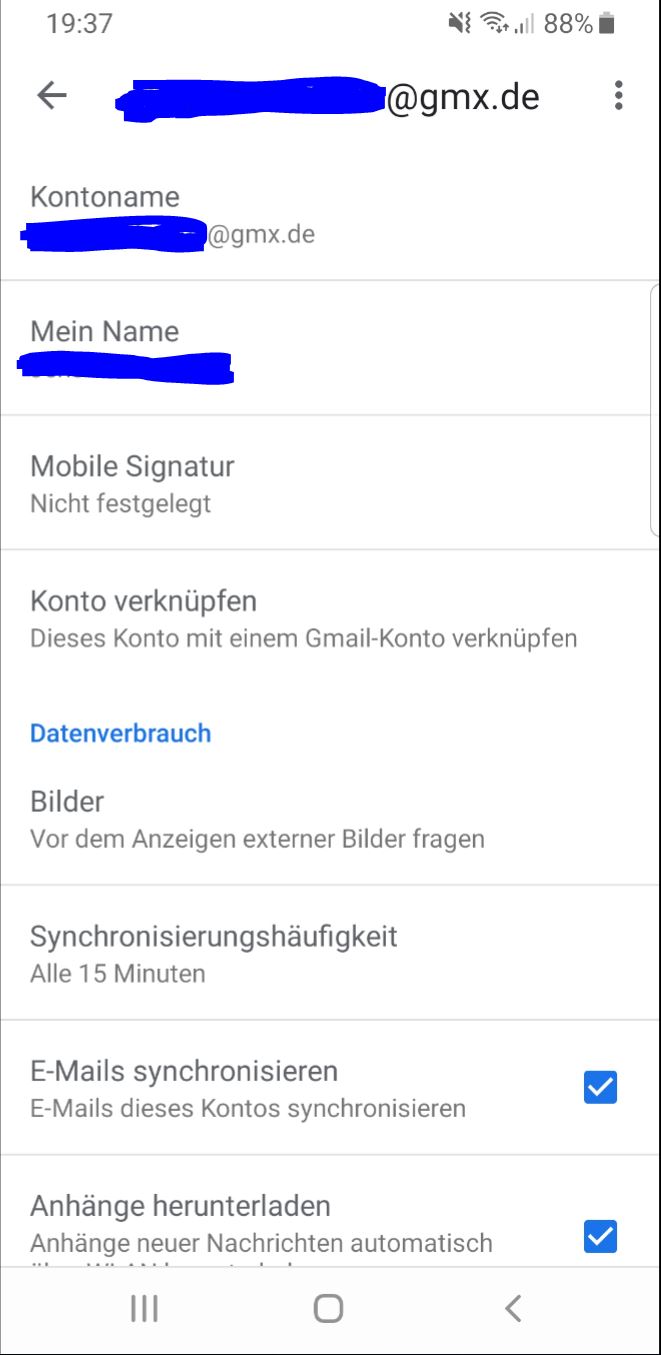Open the three-dot overflow menu
Screen dimensions: 661x1355
618,96
